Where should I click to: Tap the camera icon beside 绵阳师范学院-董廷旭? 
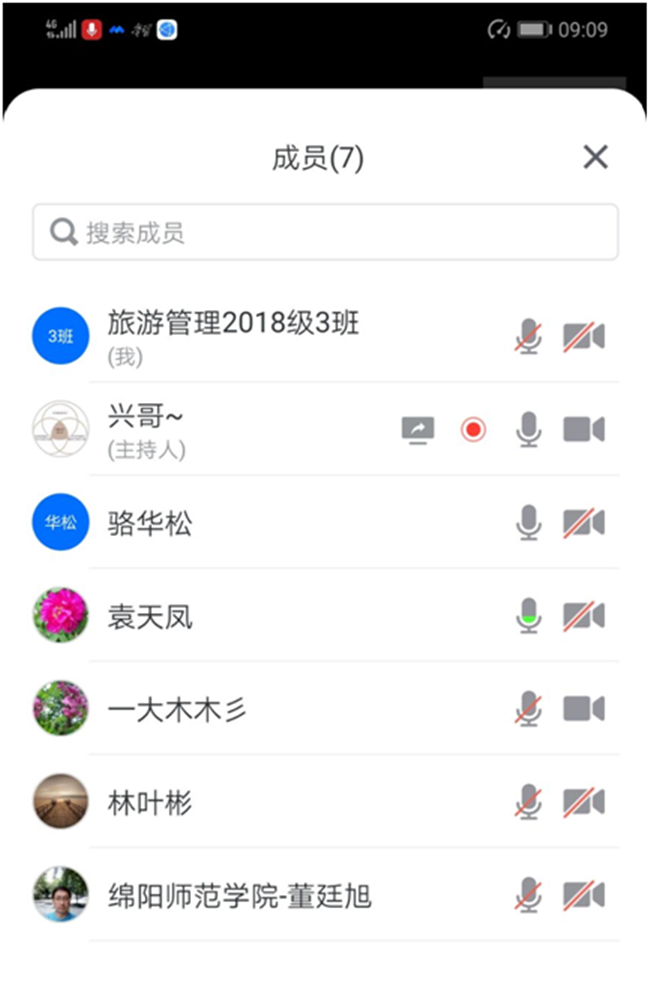tap(584, 895)
